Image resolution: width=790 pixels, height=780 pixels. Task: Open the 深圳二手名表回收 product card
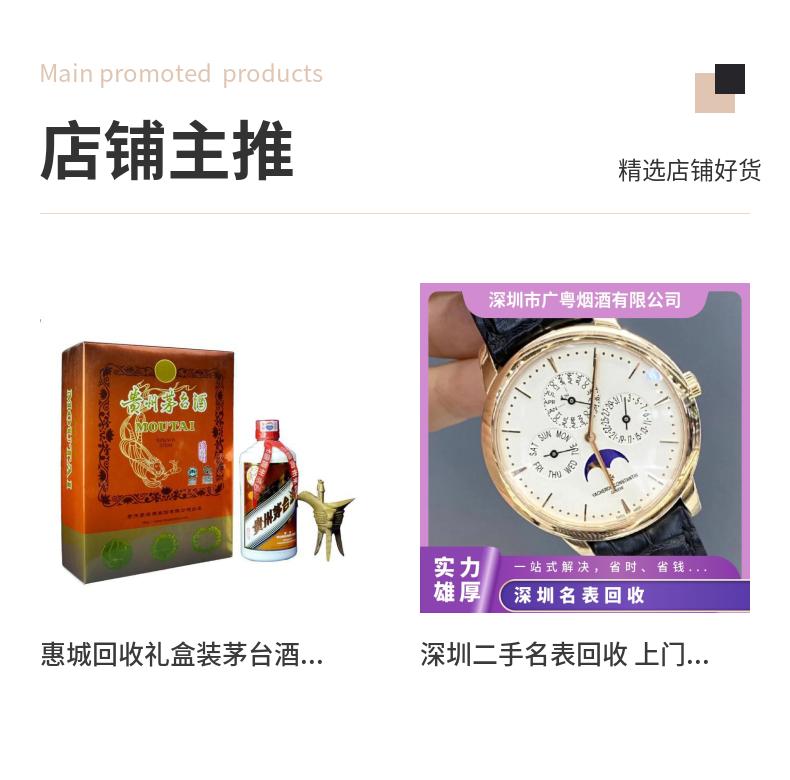click(584, 476)
